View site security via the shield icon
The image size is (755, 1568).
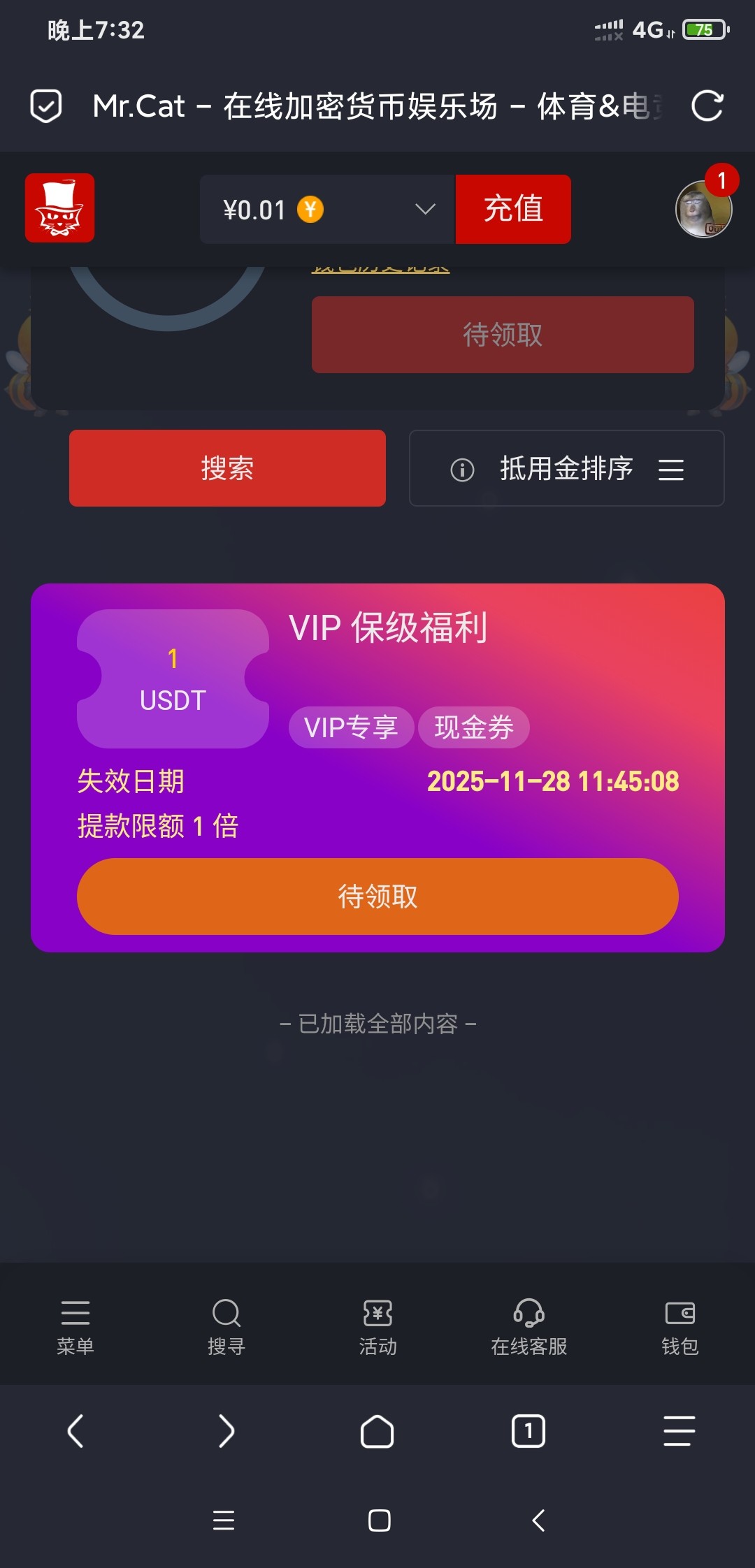pyautogui.click(x=46, y=106)
